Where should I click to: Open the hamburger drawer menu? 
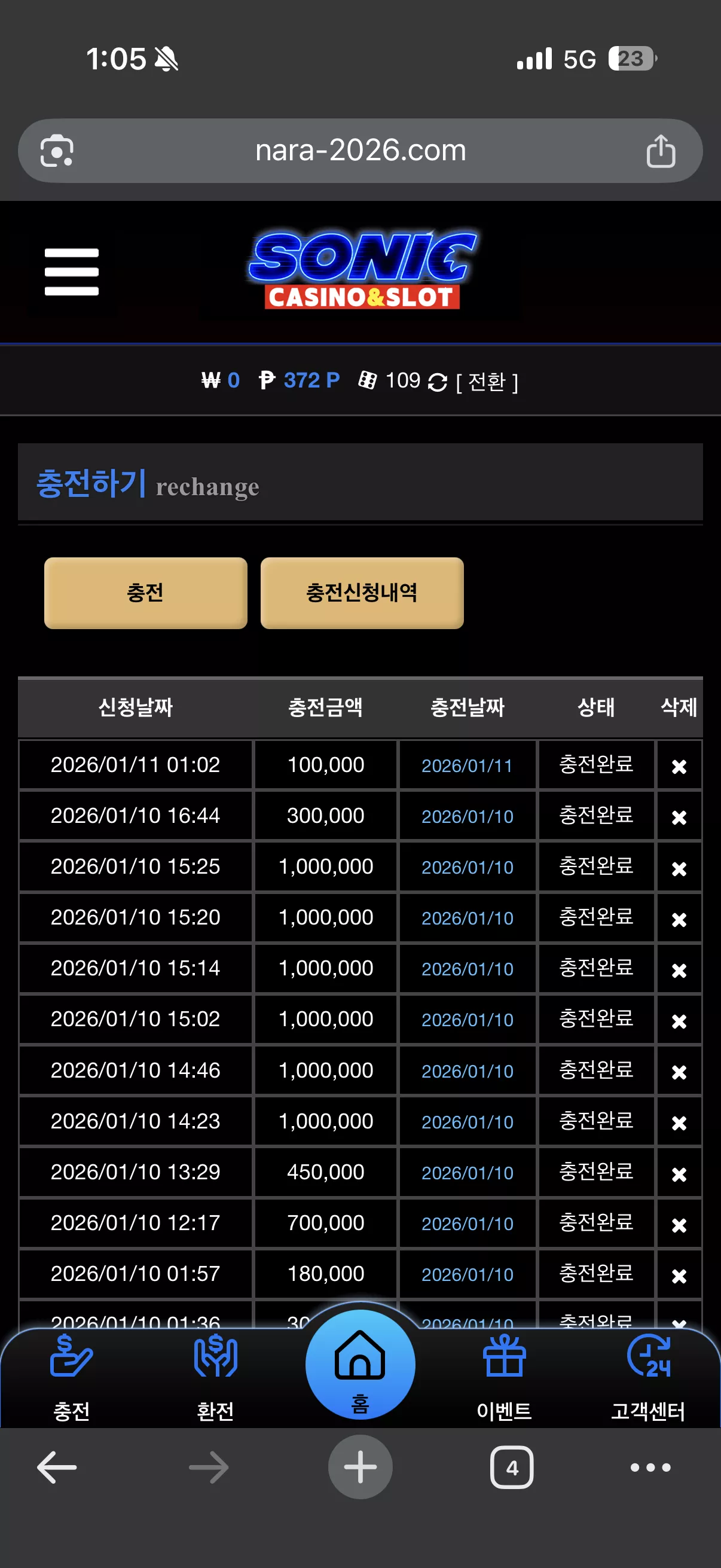[x=72, y=271]
